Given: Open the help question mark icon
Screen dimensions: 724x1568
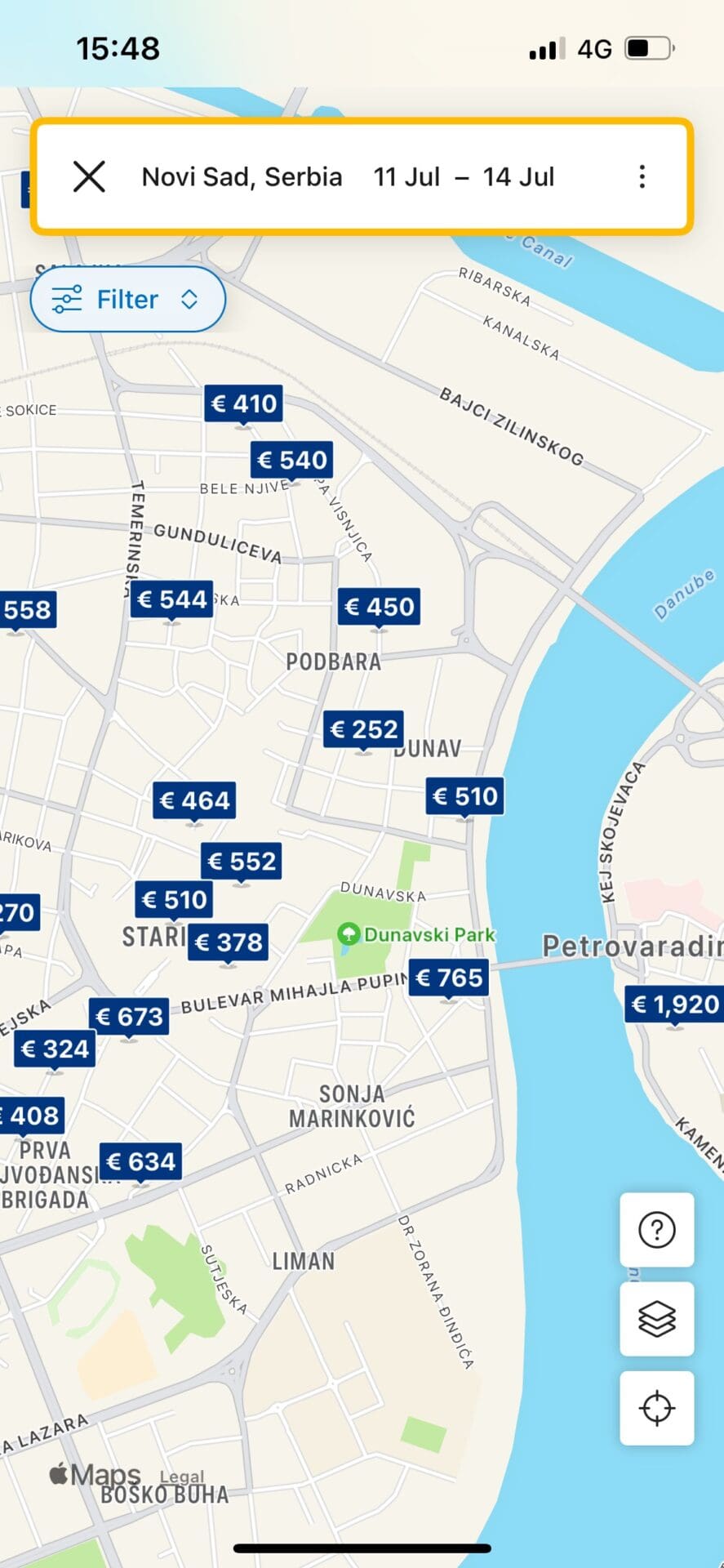Looking at the screenshot, I should [x=656, y=1230].
